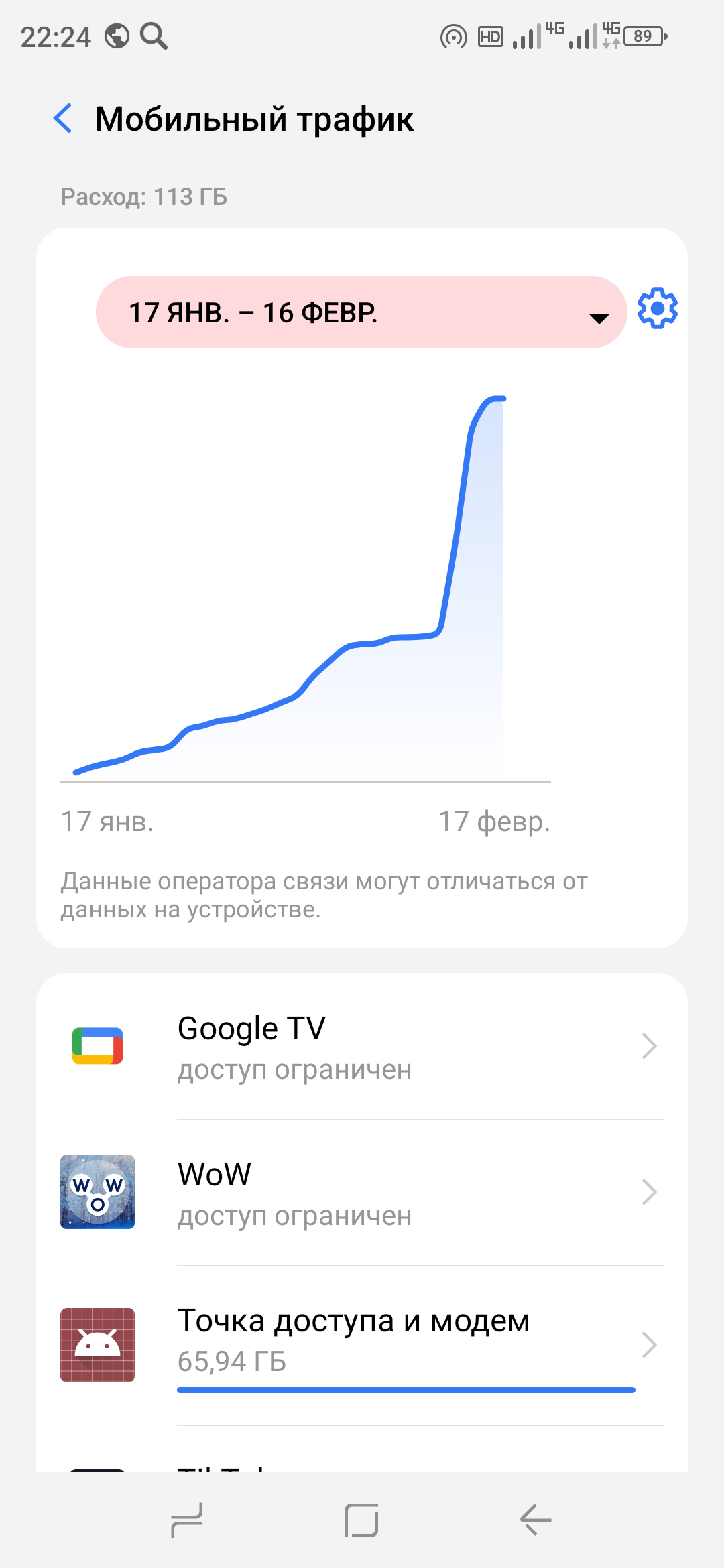Open the billing cycle date range dropdown
The image size is (724, 1568).
coord(361,312)
